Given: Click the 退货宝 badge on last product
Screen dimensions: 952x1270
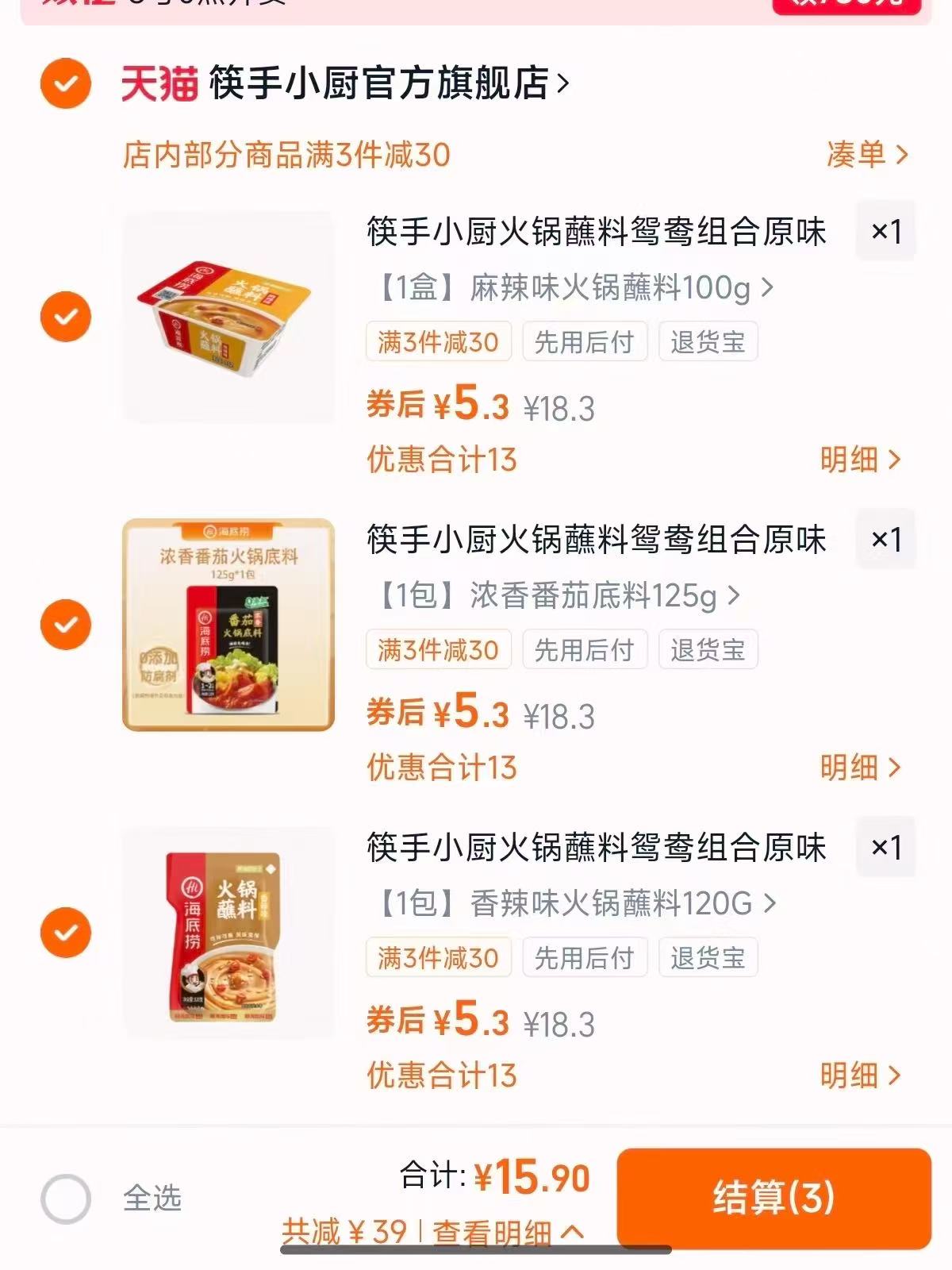Looking at the screenshot, I should pos(708,957).
